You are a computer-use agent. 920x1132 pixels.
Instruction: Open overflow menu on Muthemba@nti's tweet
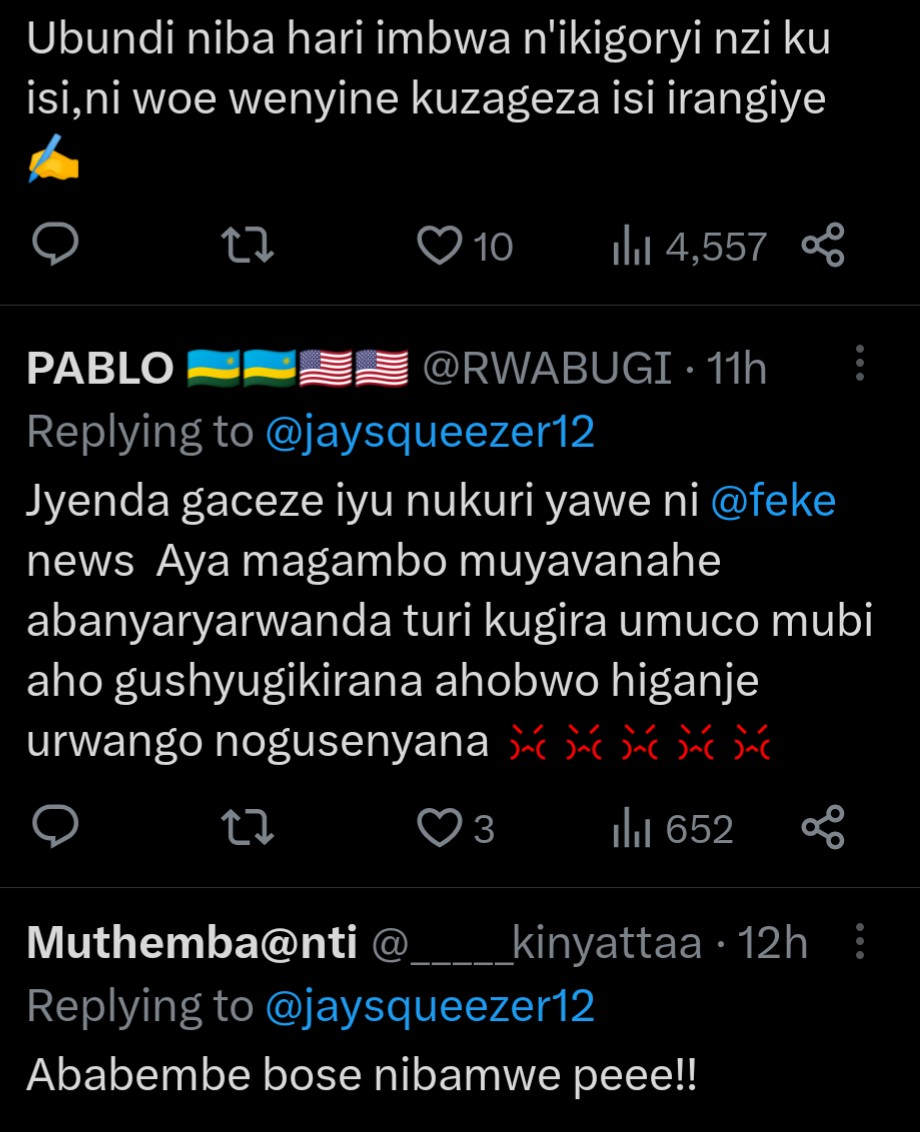pos(859,941)
